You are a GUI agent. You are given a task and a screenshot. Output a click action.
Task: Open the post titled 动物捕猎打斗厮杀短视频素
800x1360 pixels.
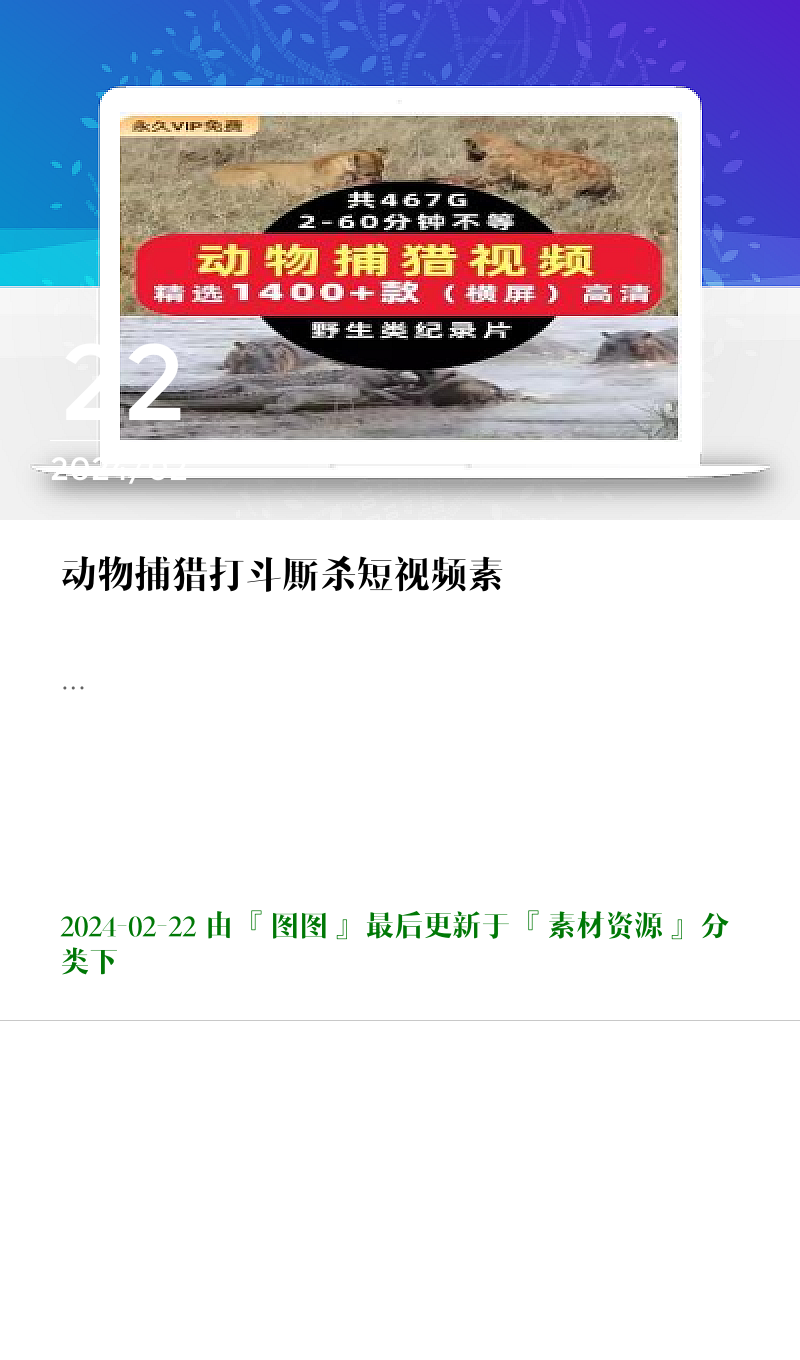tap(282, 576)
